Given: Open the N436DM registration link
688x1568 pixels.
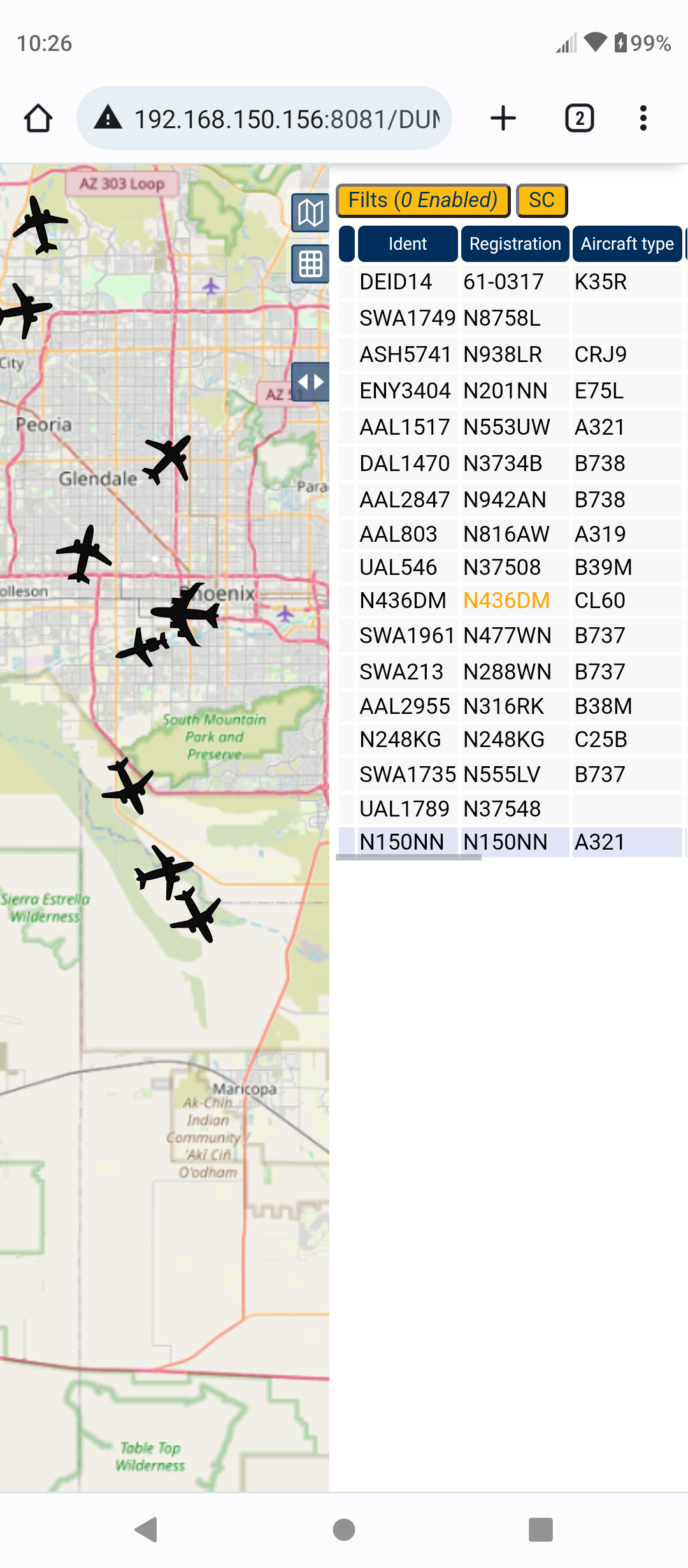Looking at the screenshot, I should 506,600.
